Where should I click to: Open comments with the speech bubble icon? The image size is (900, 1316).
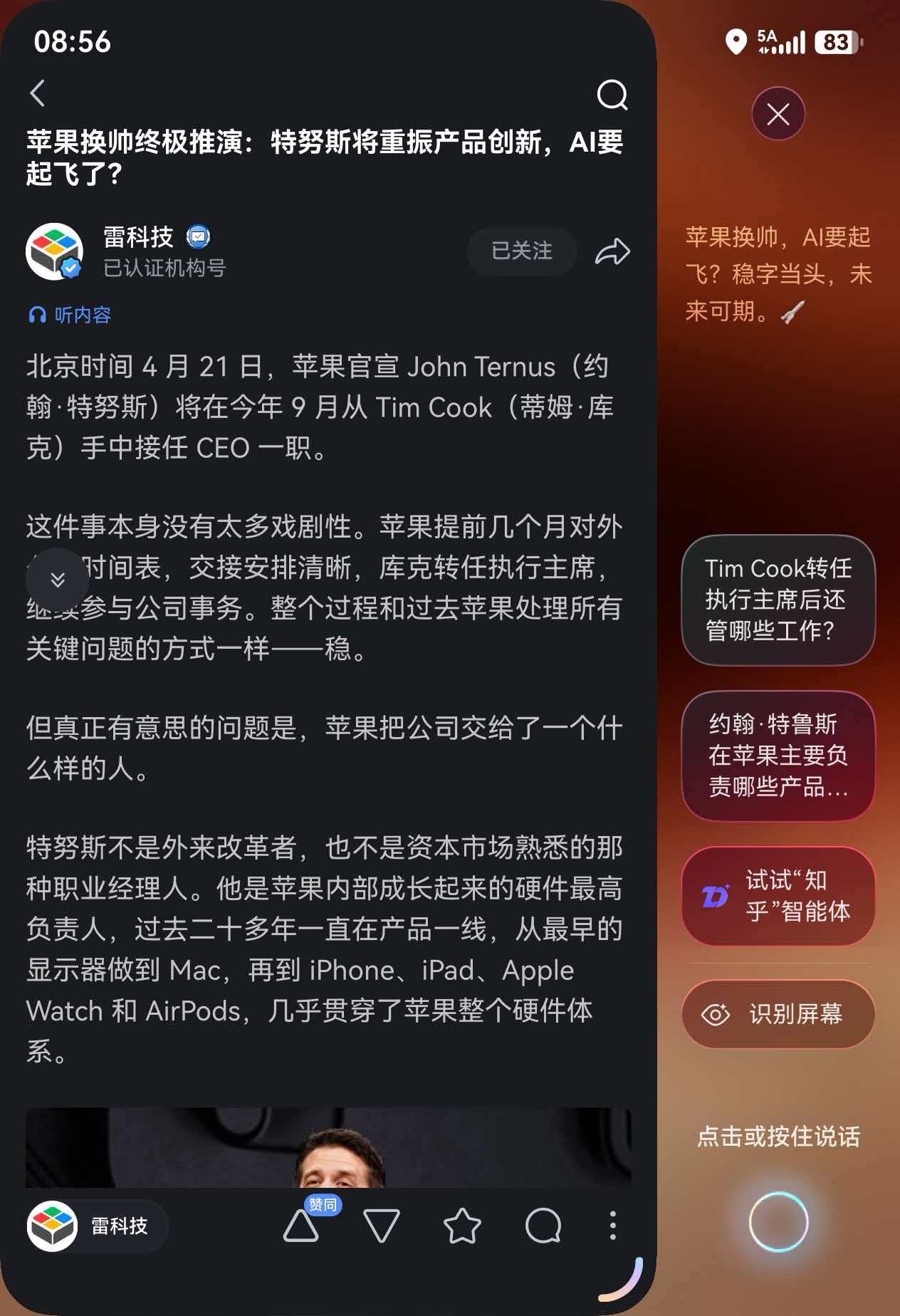(x=543, y=1226)
